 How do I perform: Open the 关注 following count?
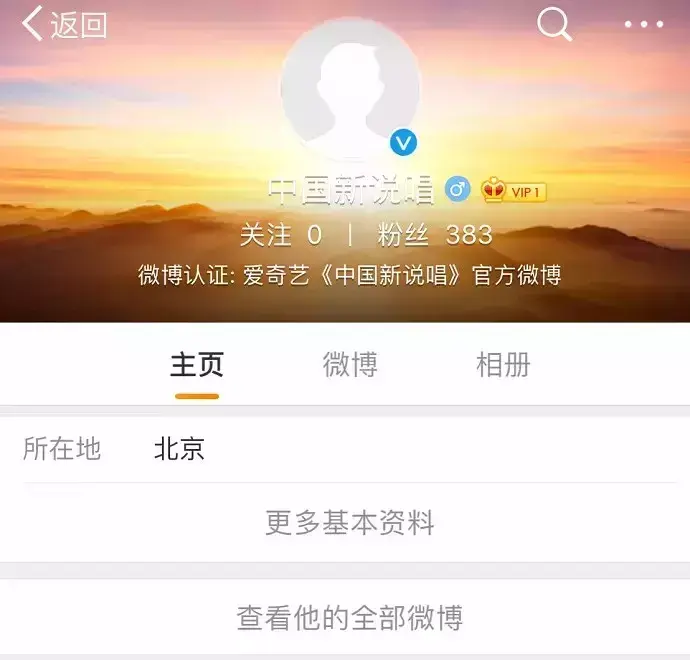281,235
